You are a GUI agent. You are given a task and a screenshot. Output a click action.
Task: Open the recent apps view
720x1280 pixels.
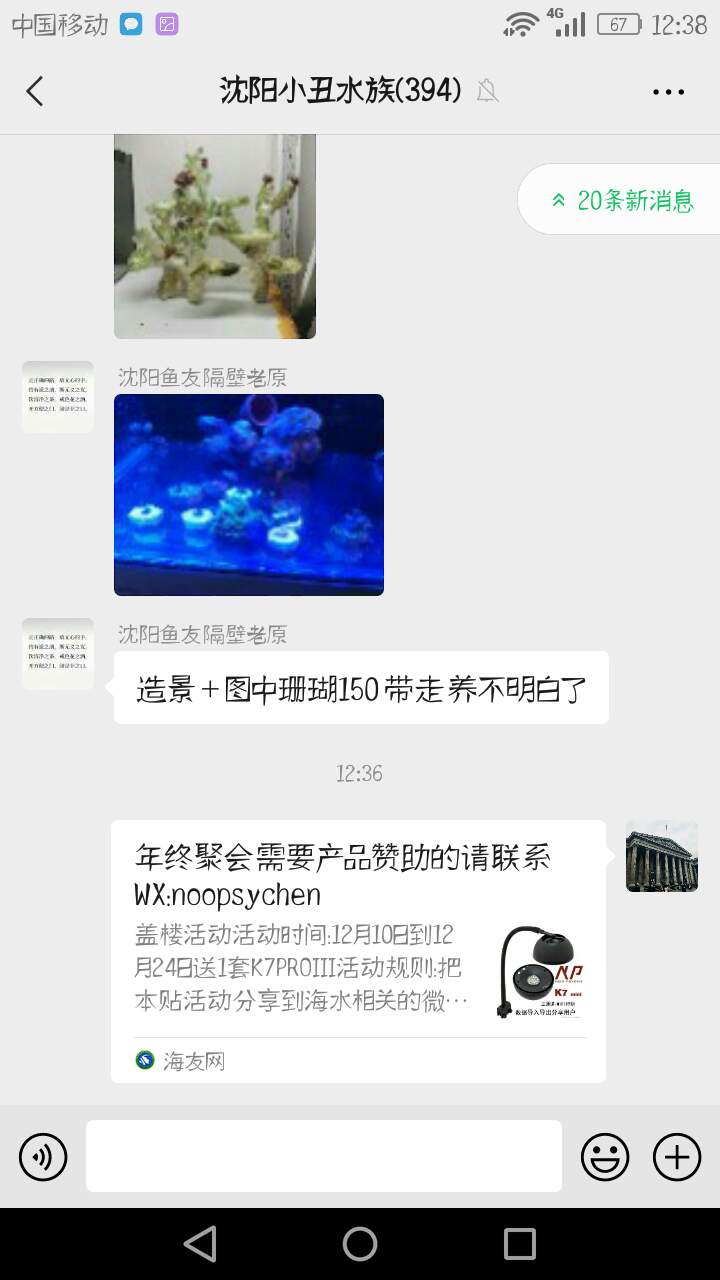point(519,1244)
